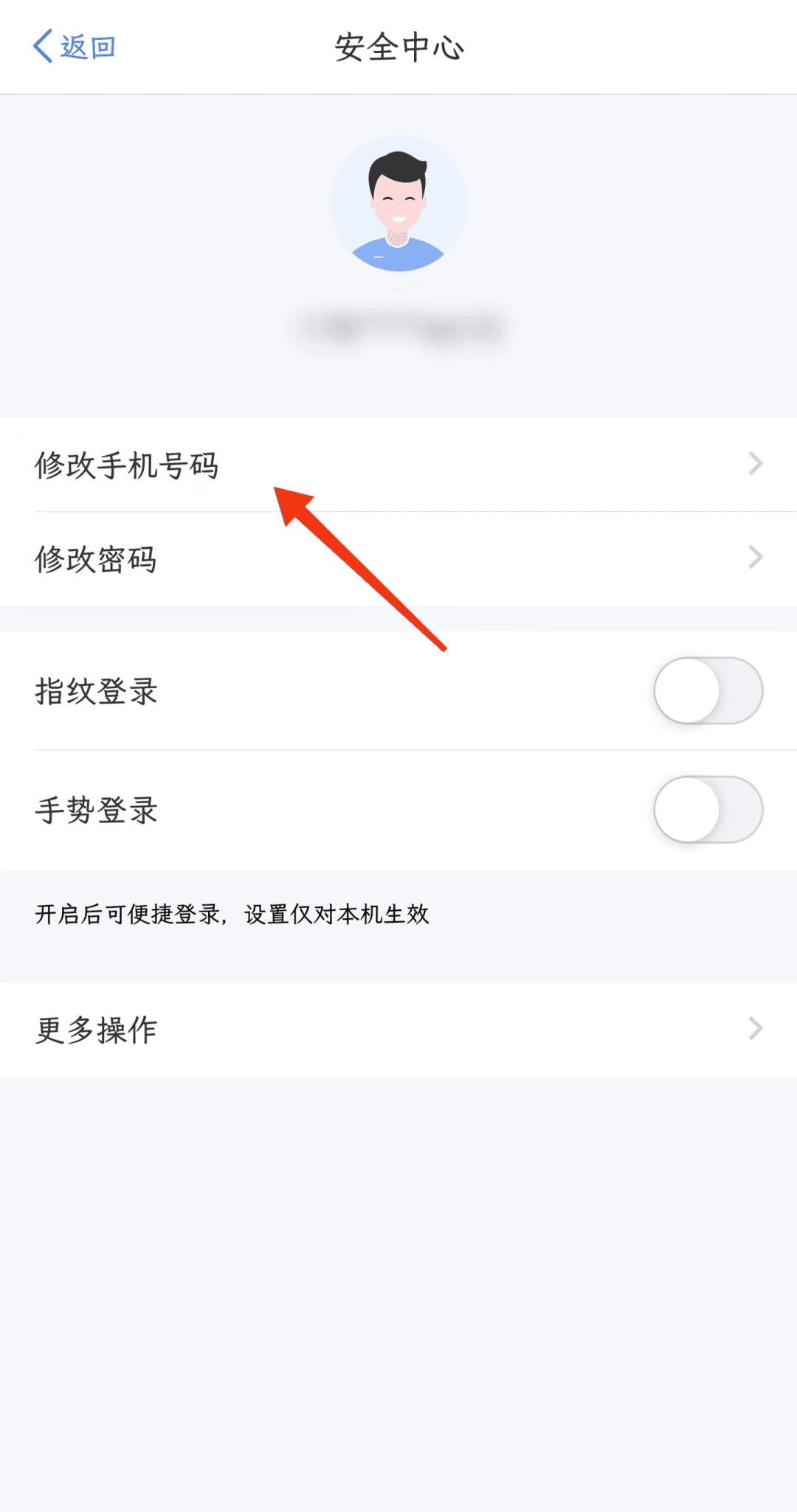Open 更多操作 row
This screenshot has width=797, height=1512.
tap(398, 1029)
